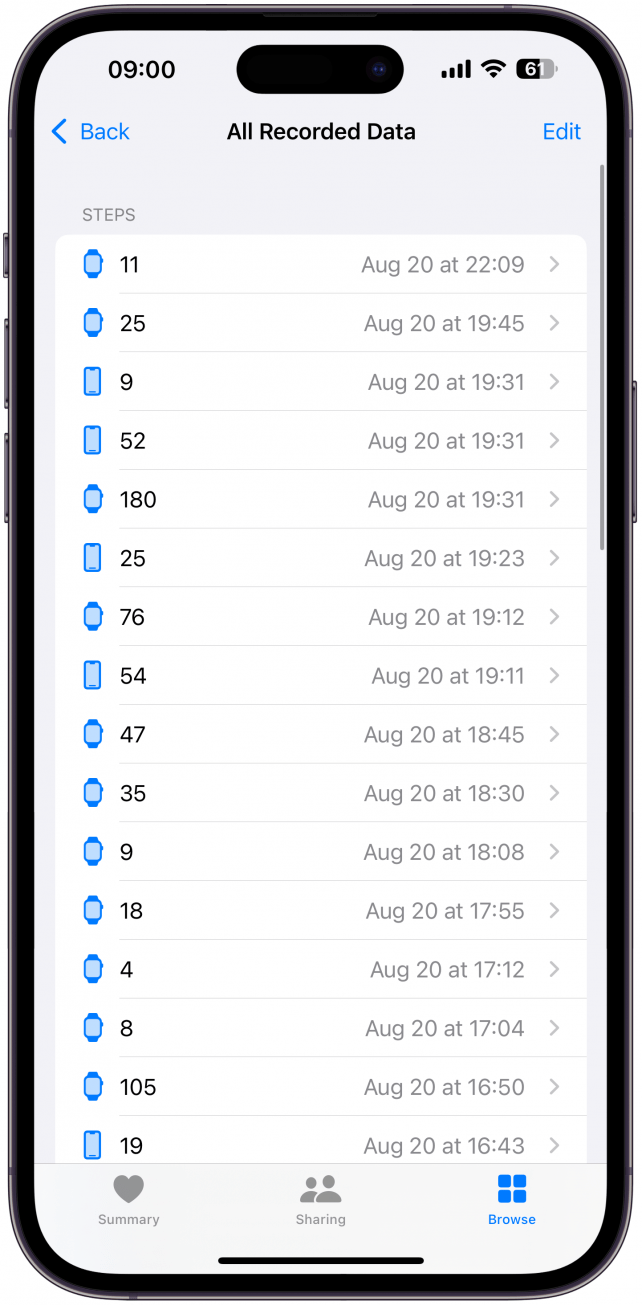Image resolution: width=642 pixels, height=1305 pixels.
Task: View details of the 54 steps entry
Action: point(320,677)
